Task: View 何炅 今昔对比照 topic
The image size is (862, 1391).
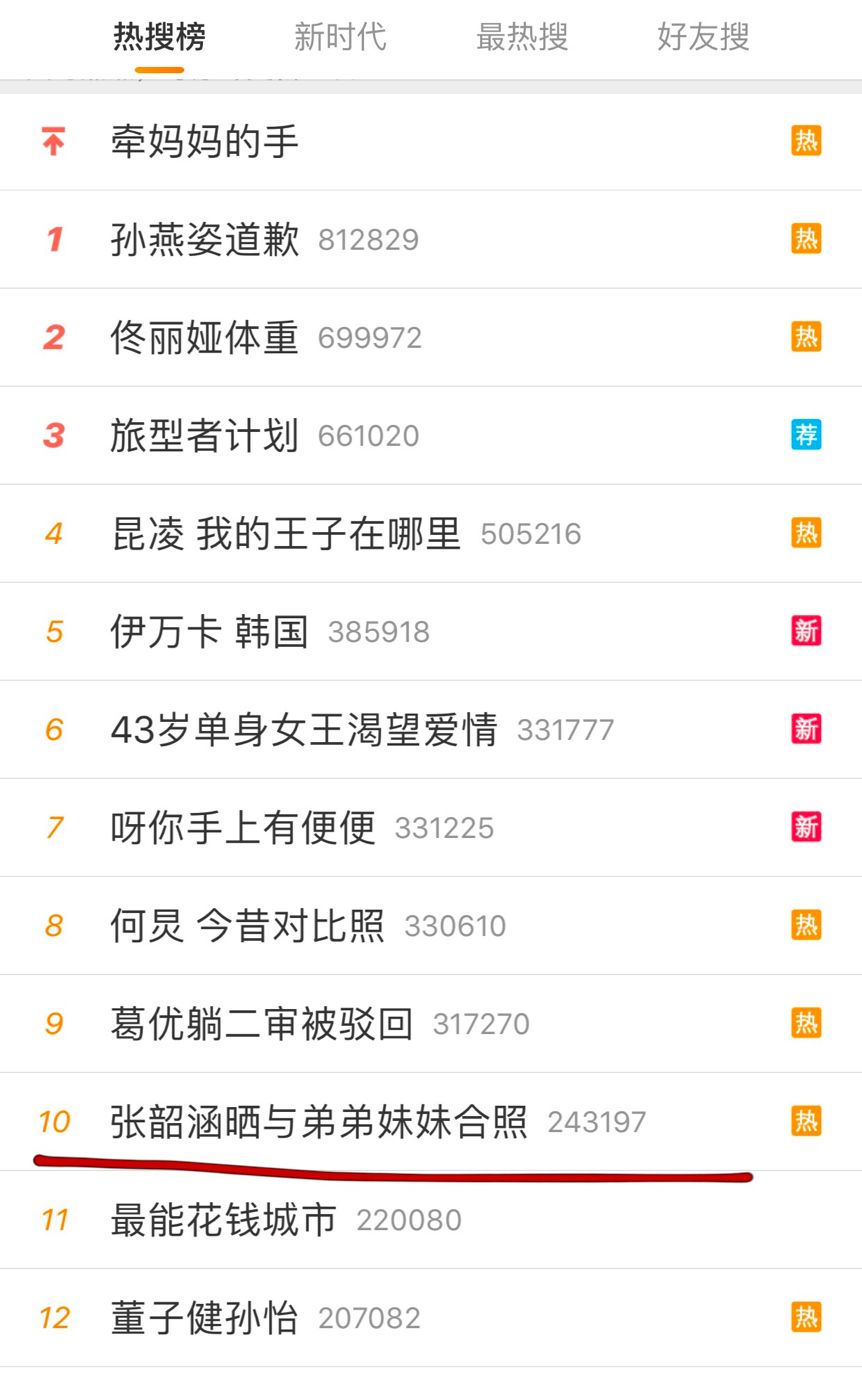Action: [x=247, y=925]
